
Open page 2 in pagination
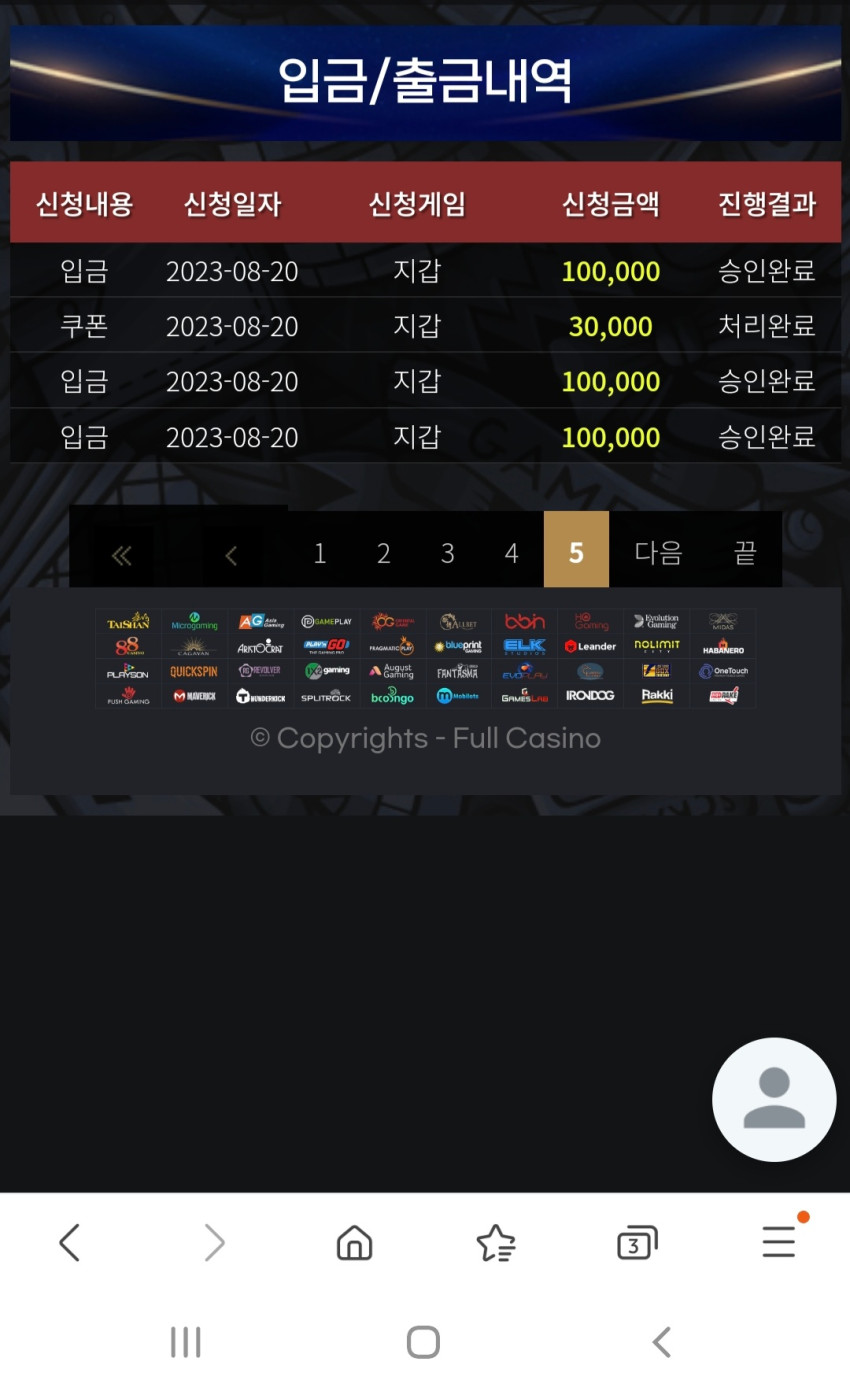point(383,552)
